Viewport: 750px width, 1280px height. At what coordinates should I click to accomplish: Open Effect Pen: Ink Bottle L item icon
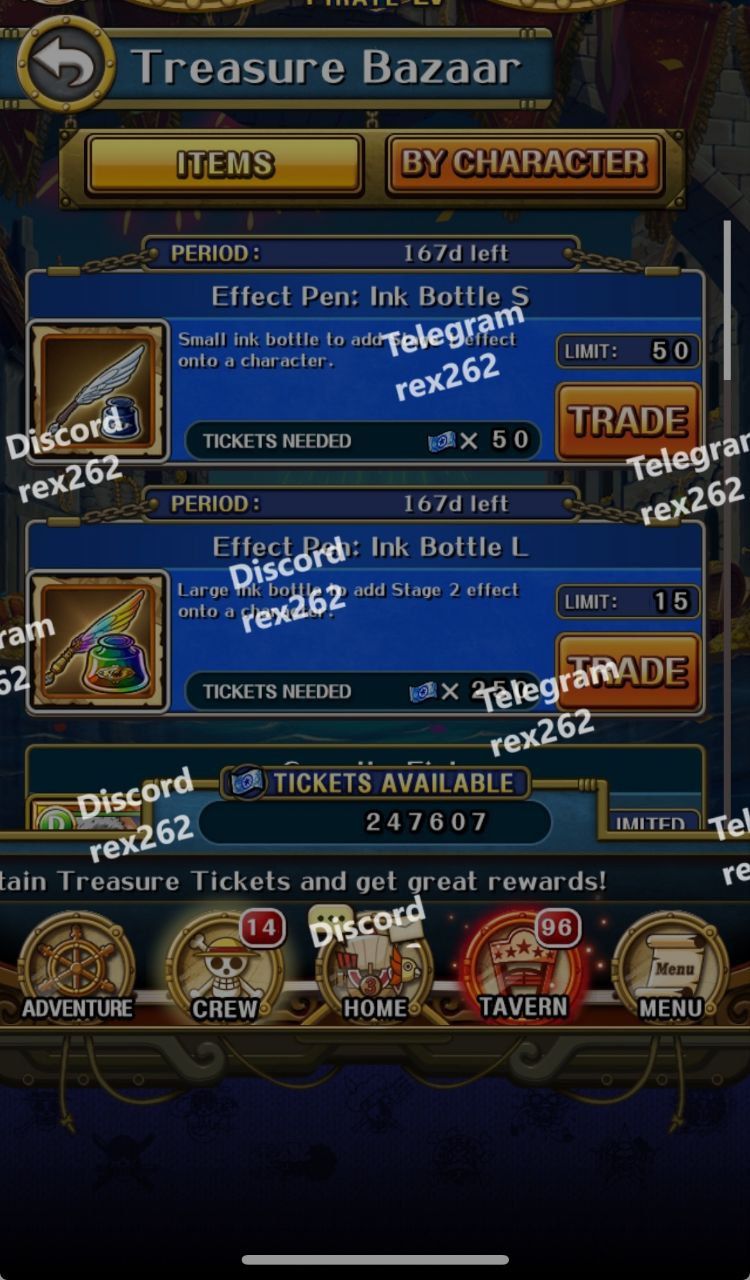[x=98, y=641]
